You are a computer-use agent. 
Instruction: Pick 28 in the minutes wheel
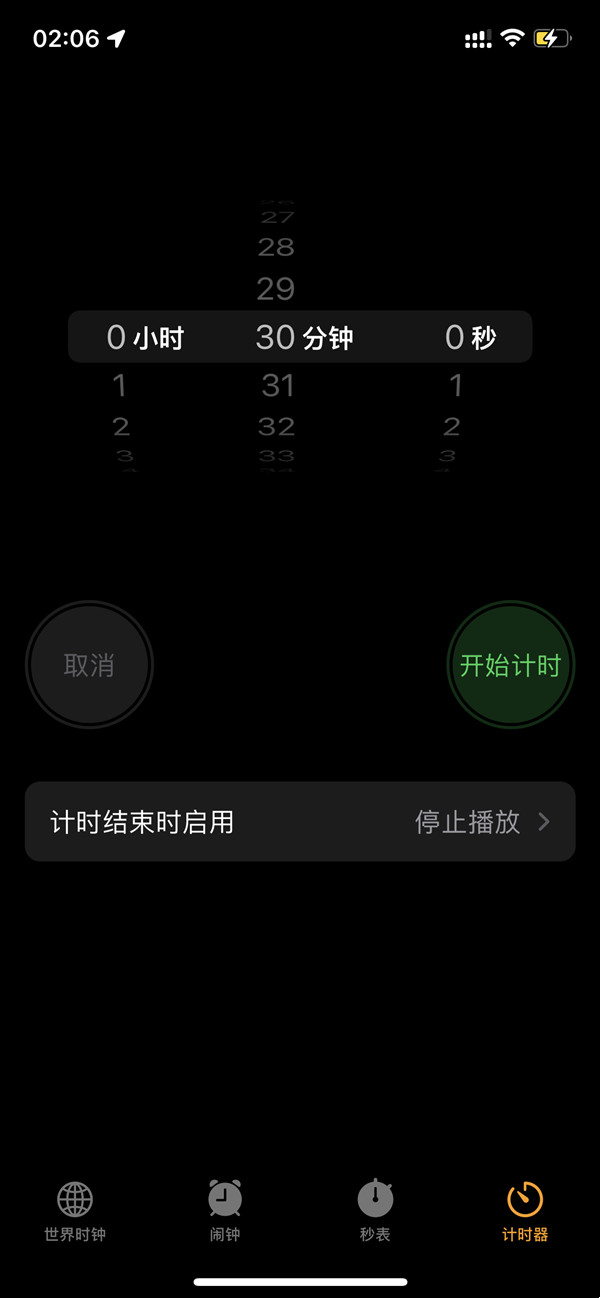tap(276, 247)
